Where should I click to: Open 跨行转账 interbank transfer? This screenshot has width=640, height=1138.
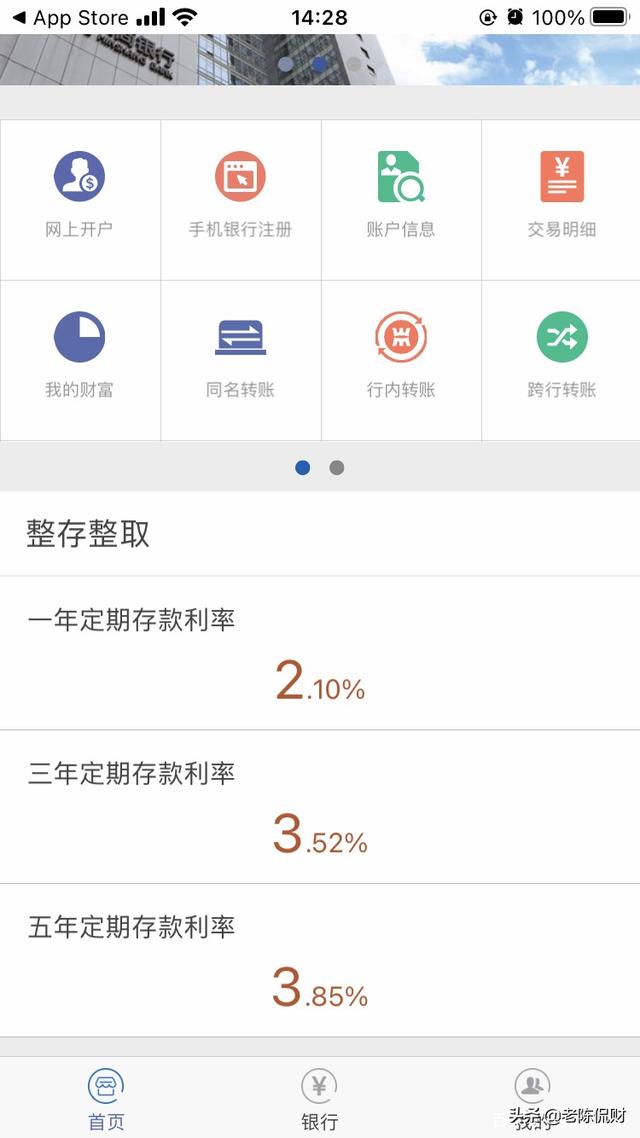click(561, 361)
